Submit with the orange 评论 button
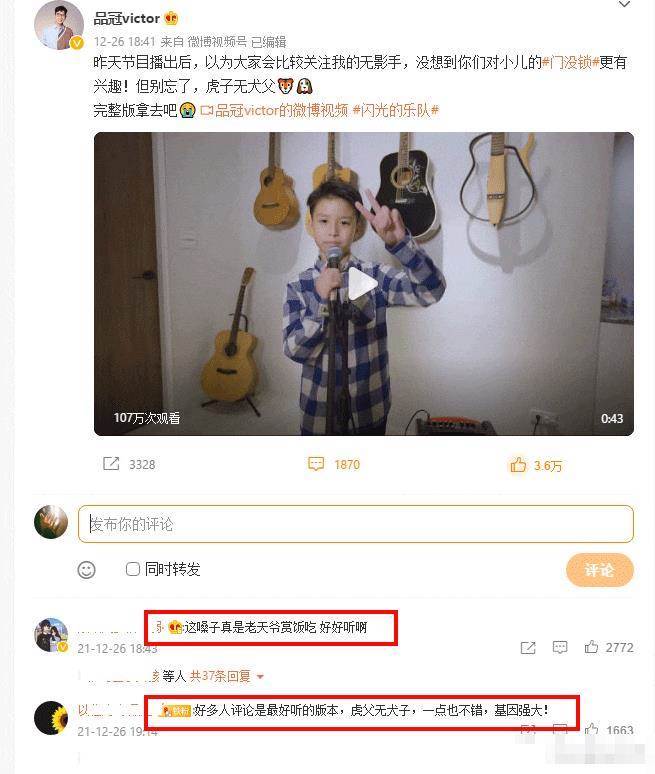Screen dimensions: 655x774 [599, 570]
